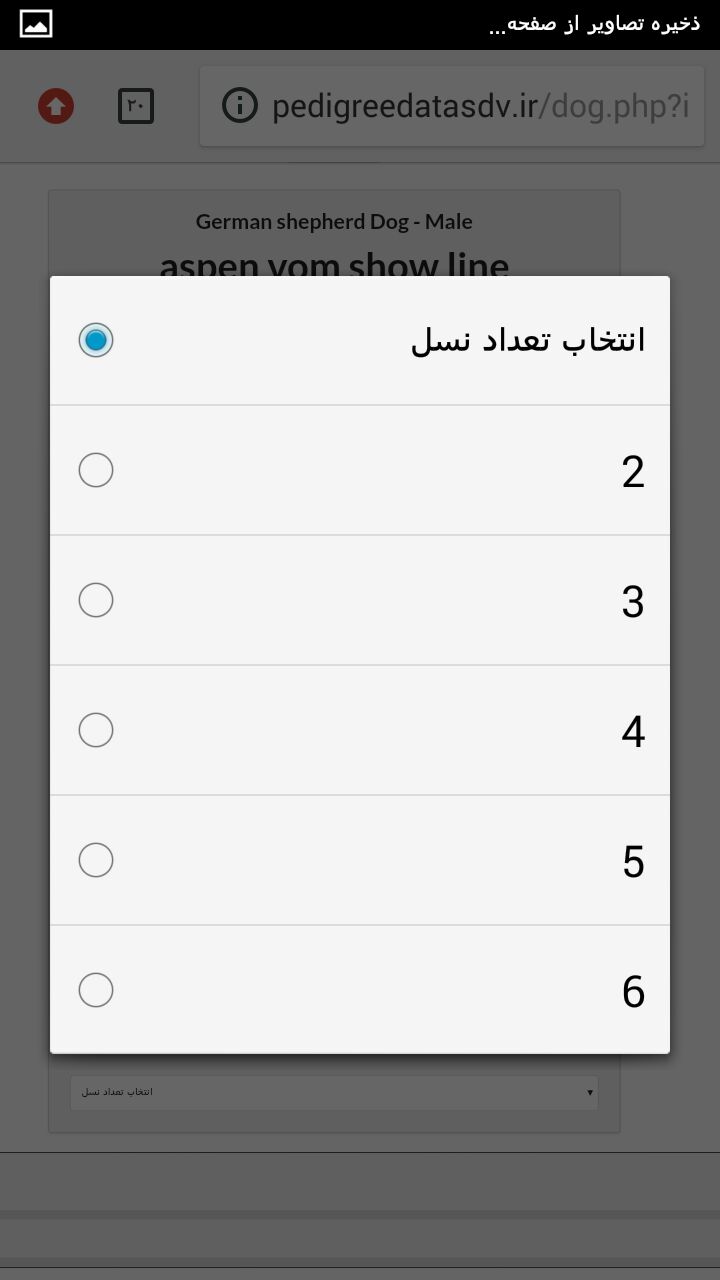Open the site info icon in the URL bar
720x1280 pixels.
pos(240,106)
